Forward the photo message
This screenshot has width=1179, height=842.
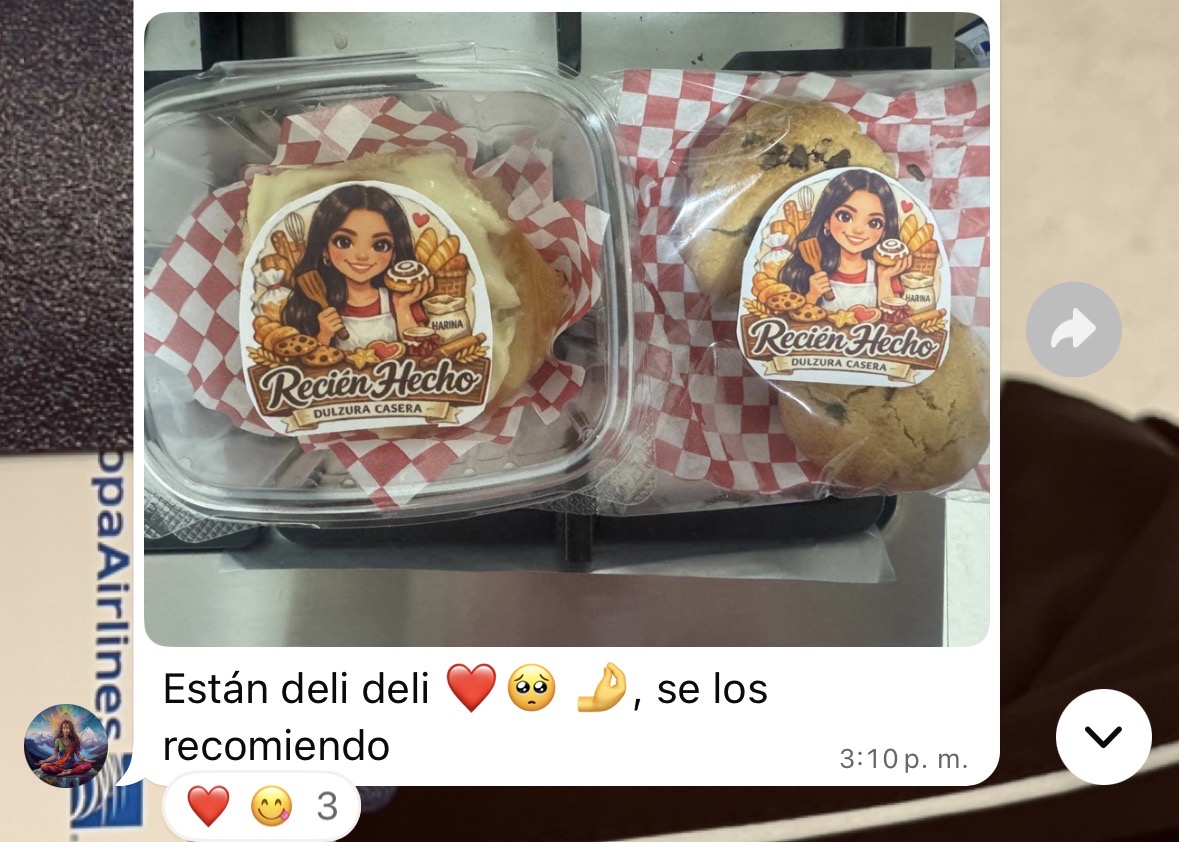[x=1073, y=330]
